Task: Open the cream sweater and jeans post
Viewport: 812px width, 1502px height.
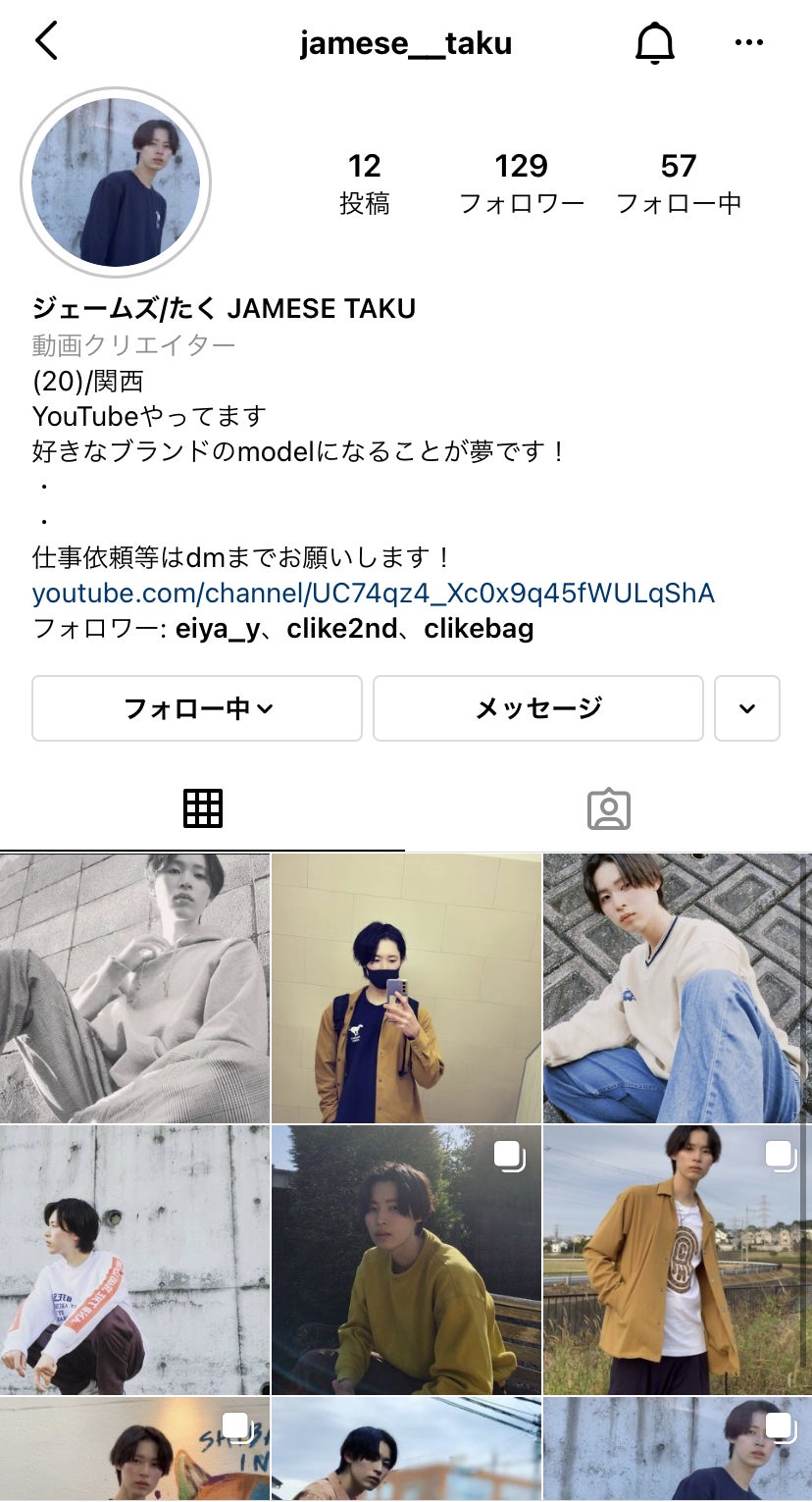Action: coord(678,988)
